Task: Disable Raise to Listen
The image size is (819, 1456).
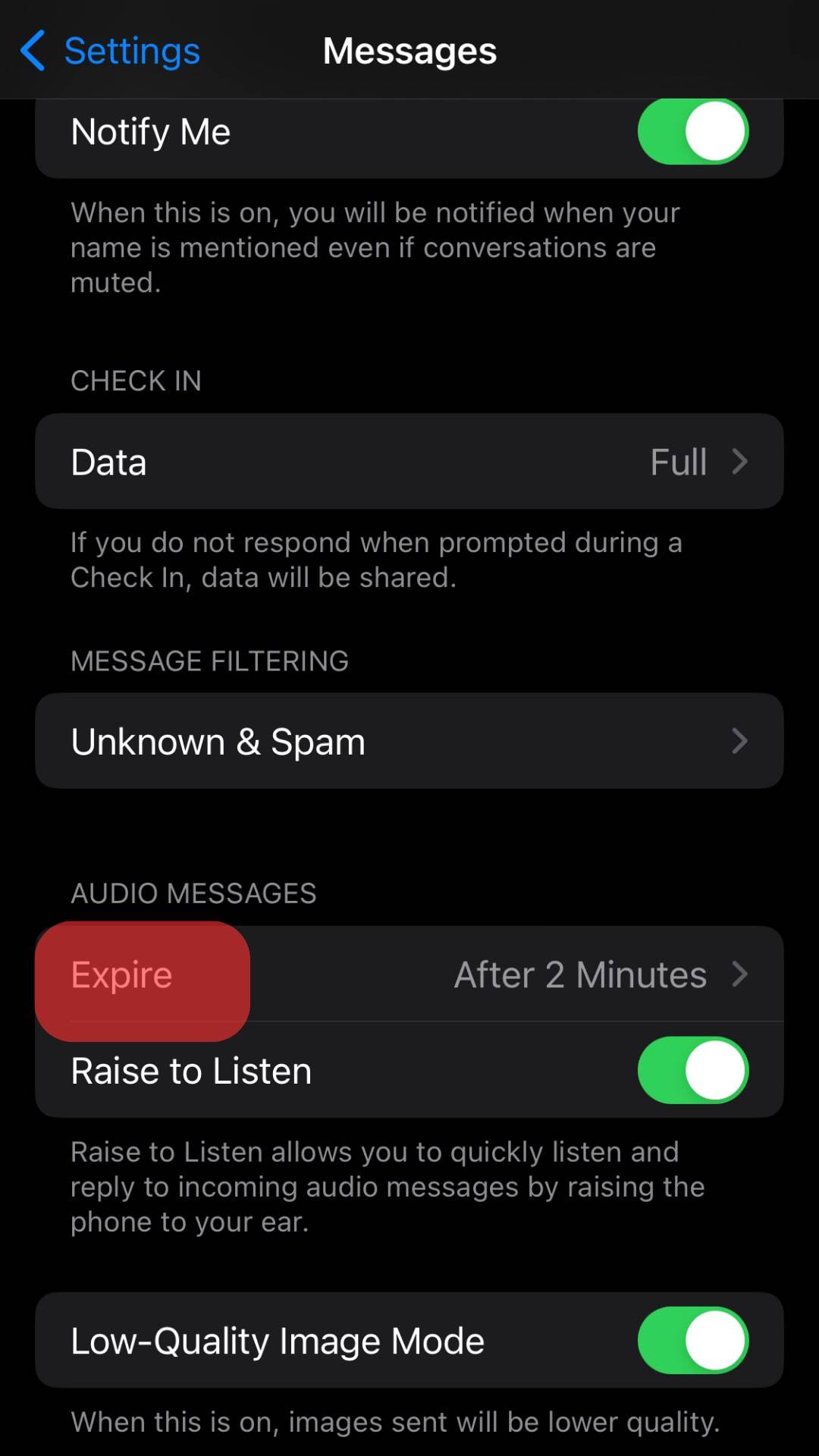Action: (x=692, y=1070)
